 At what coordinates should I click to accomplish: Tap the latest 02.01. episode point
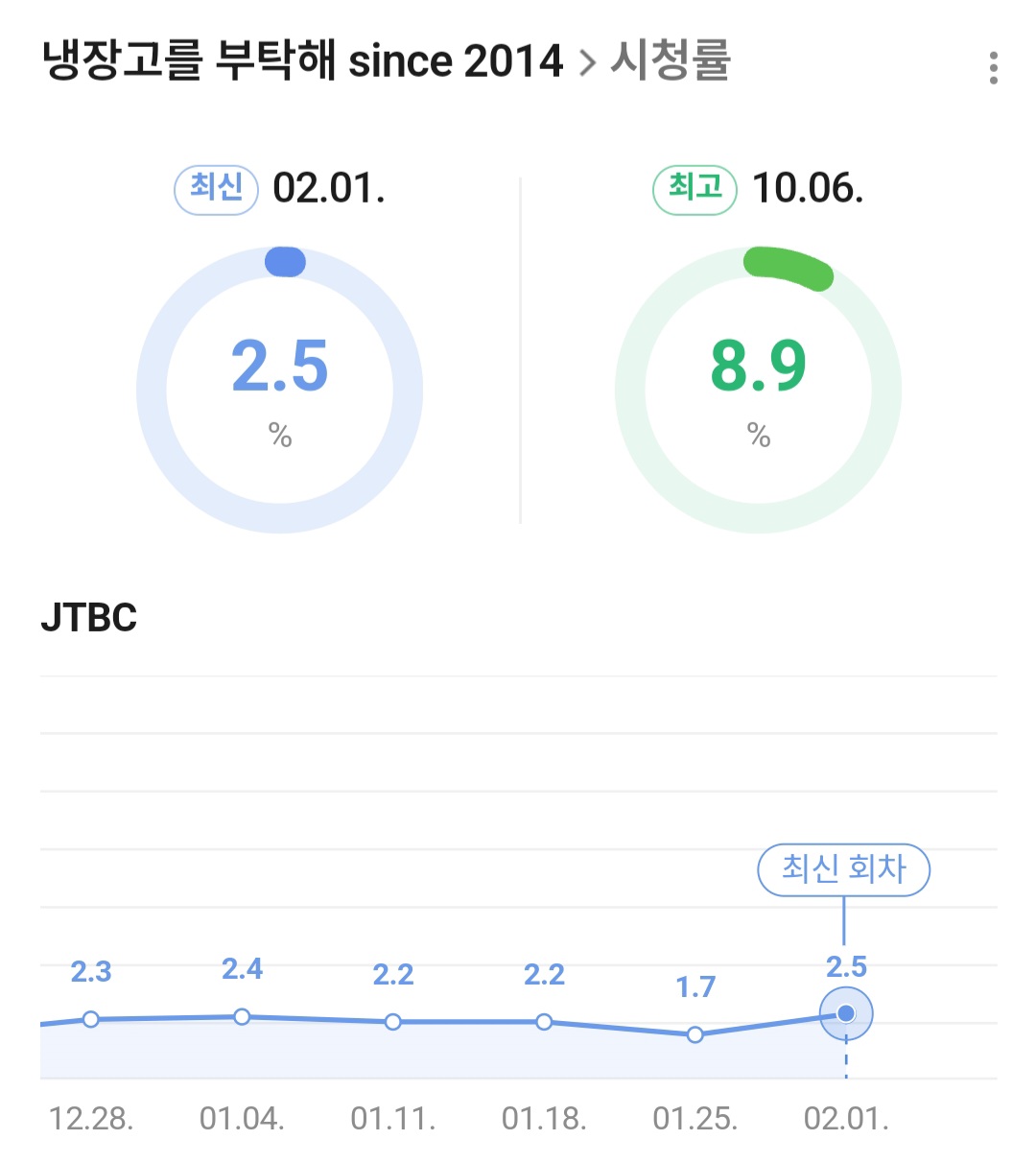(x=846, y=1013)
